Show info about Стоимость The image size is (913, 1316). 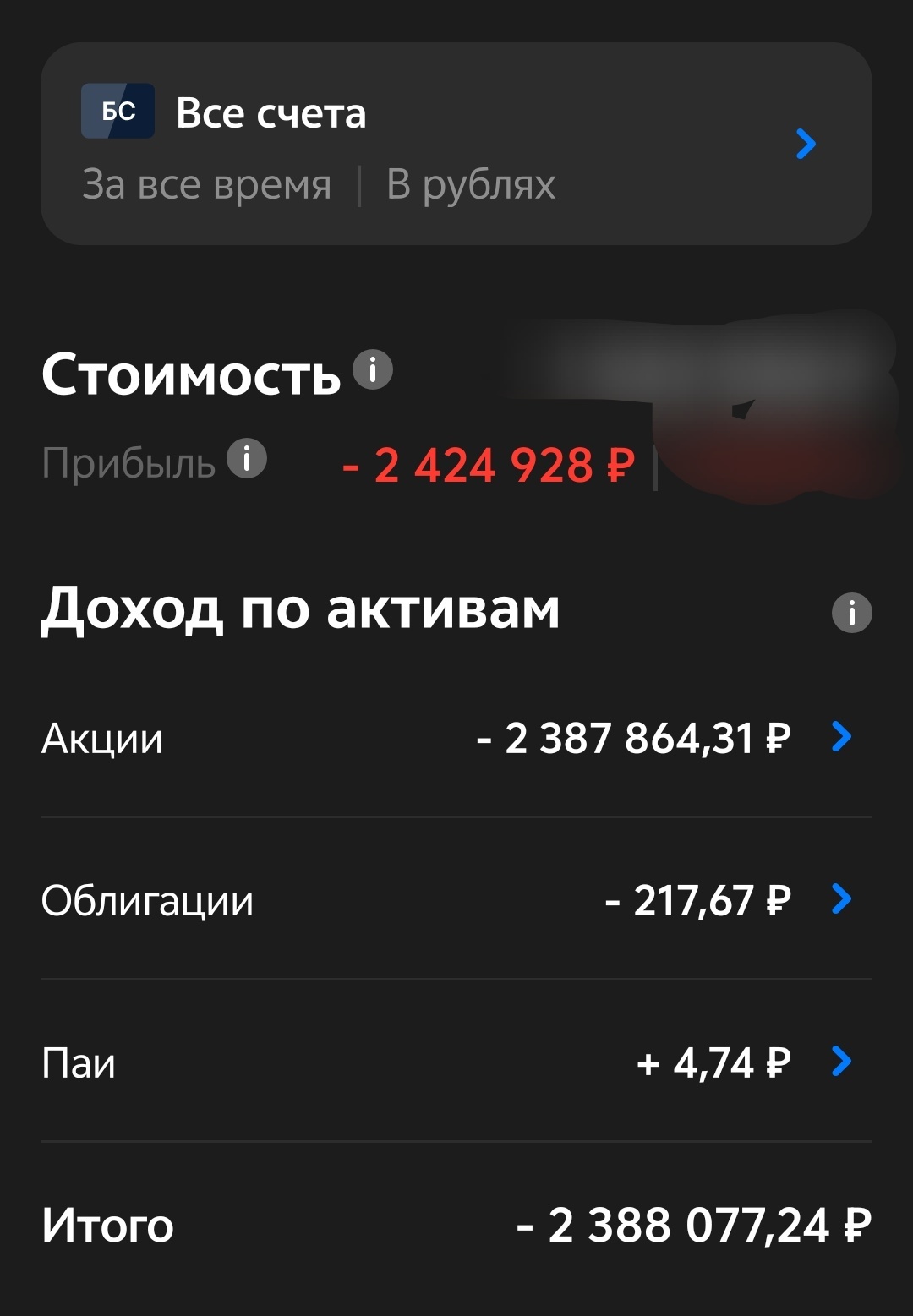[372, 369]
